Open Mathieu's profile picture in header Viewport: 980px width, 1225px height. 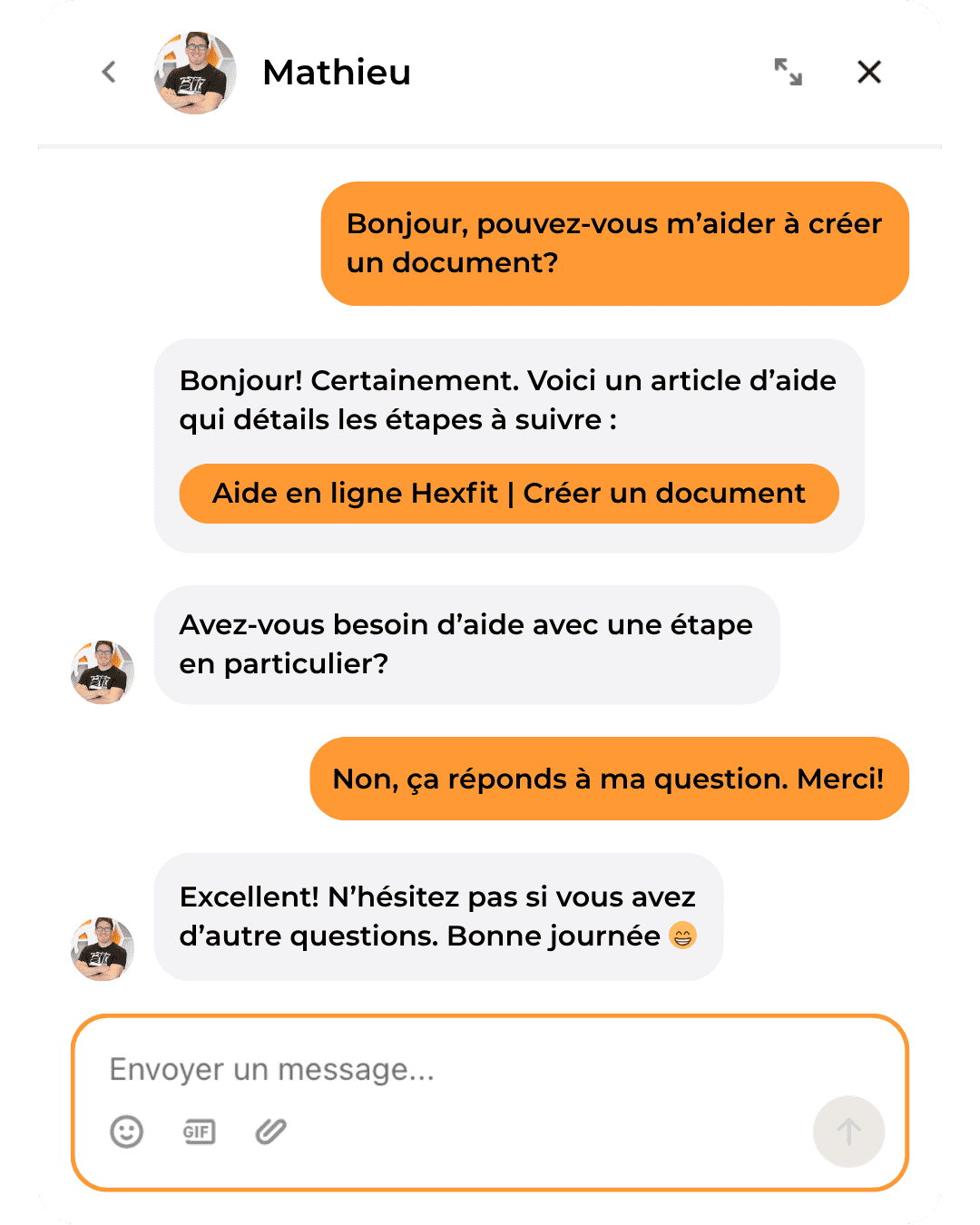(x=195, y=73)
